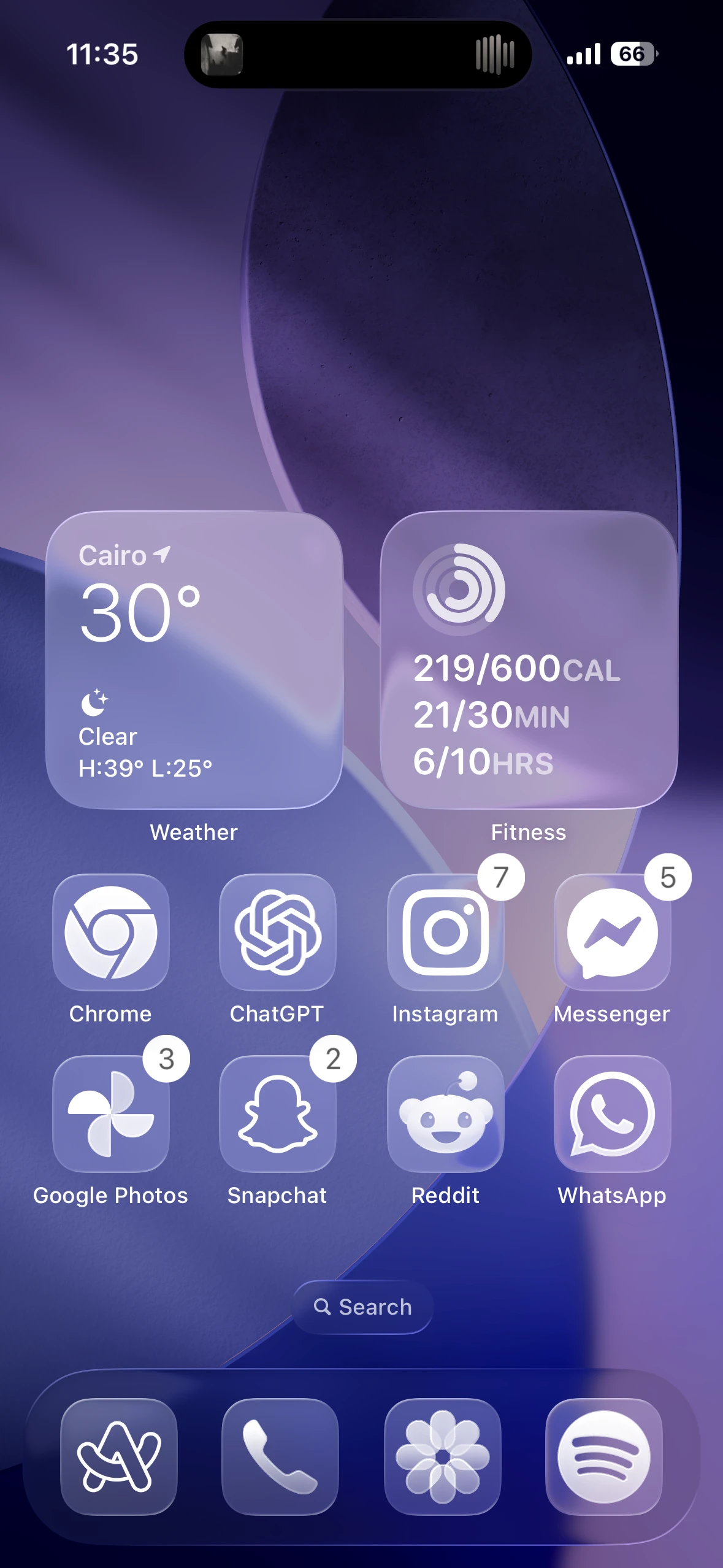Viewport: 723px width, 1568px height.
Task: Launch the Photos app from the dock
Action: pyautogui.click(x=442, y=1456)
